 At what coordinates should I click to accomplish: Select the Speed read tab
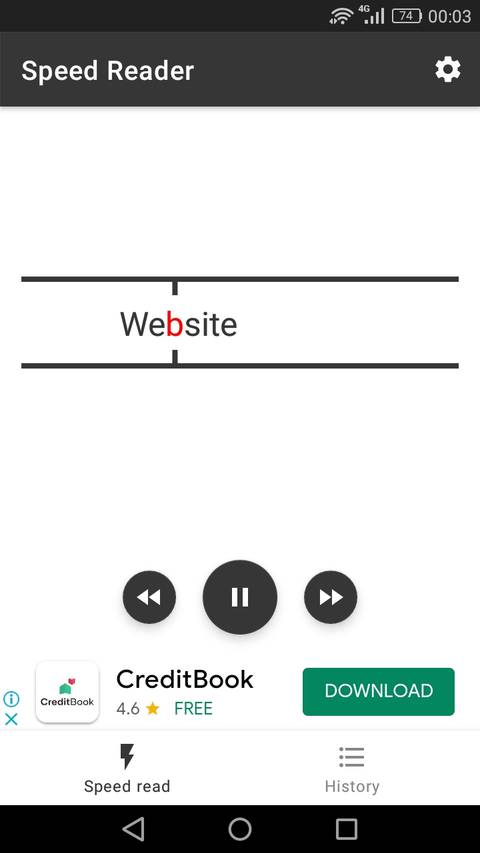127,768
